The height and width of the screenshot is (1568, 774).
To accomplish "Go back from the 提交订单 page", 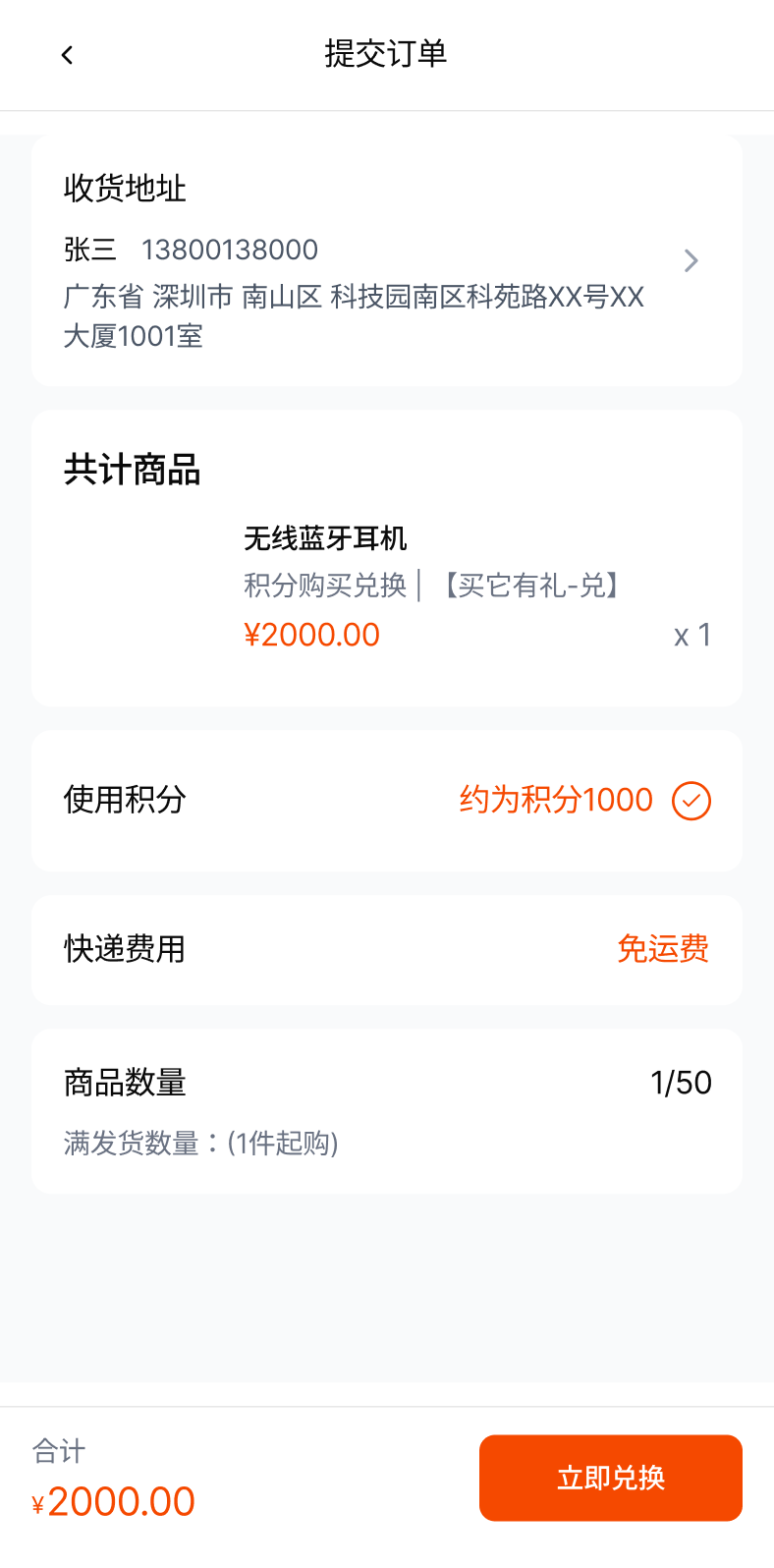I will click(67, 55).
